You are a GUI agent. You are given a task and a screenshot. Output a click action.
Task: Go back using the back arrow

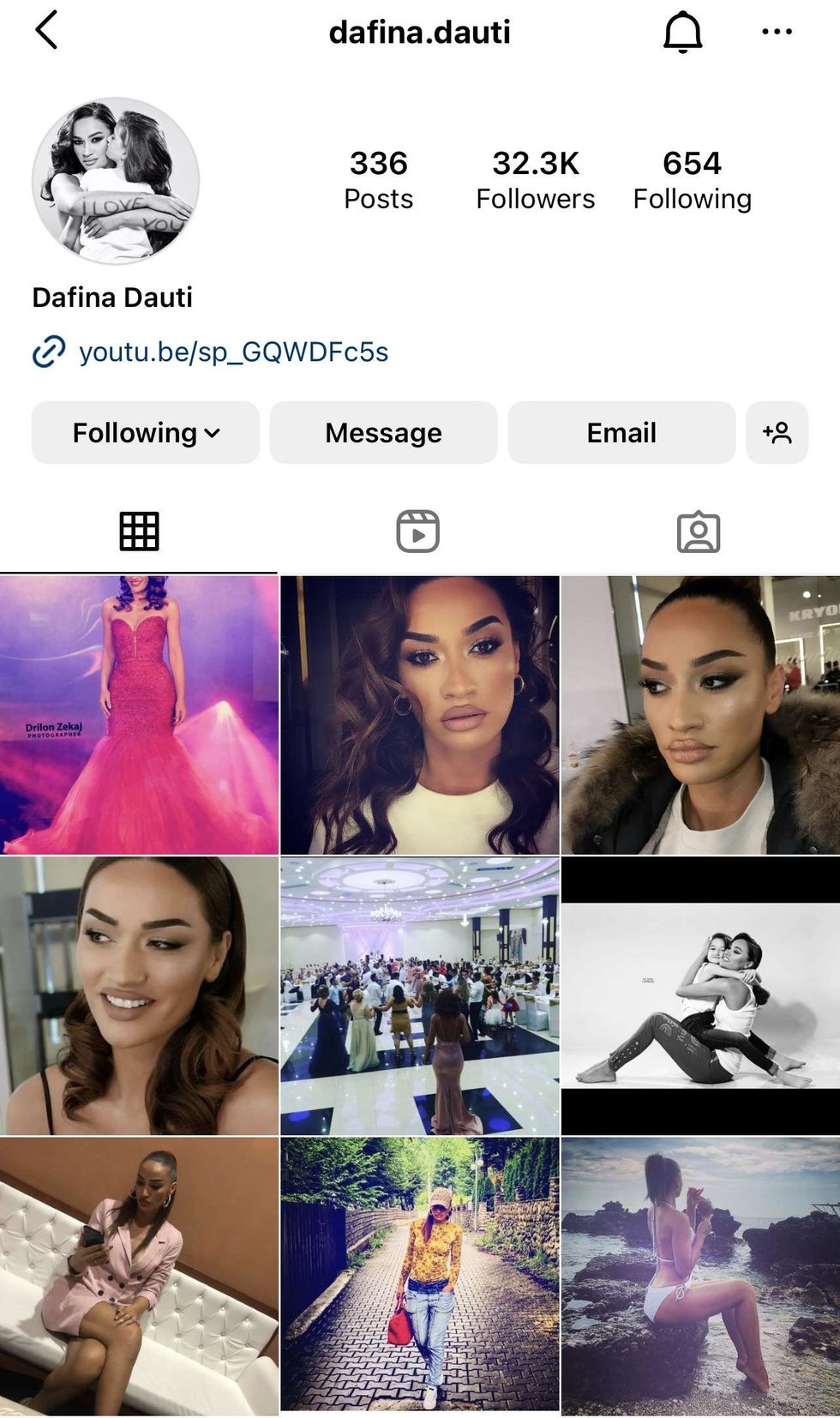(x=46, y=31)
